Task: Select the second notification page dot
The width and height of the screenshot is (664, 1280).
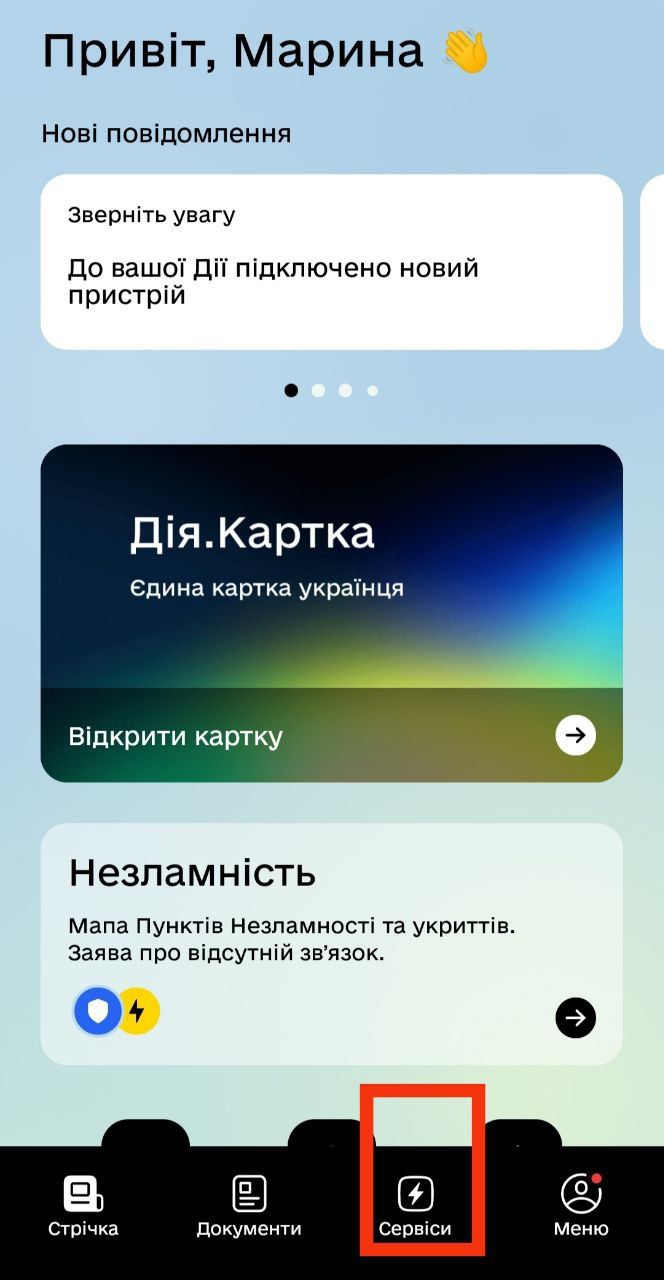Action: [x=318, y=391]
